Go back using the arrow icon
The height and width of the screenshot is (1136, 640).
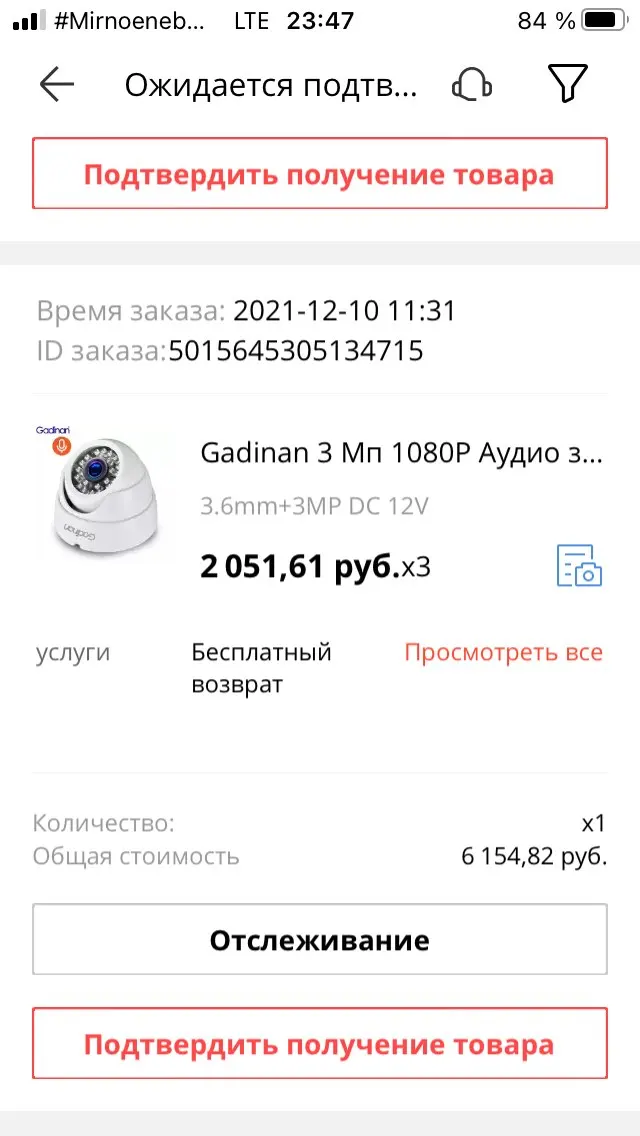57,85
